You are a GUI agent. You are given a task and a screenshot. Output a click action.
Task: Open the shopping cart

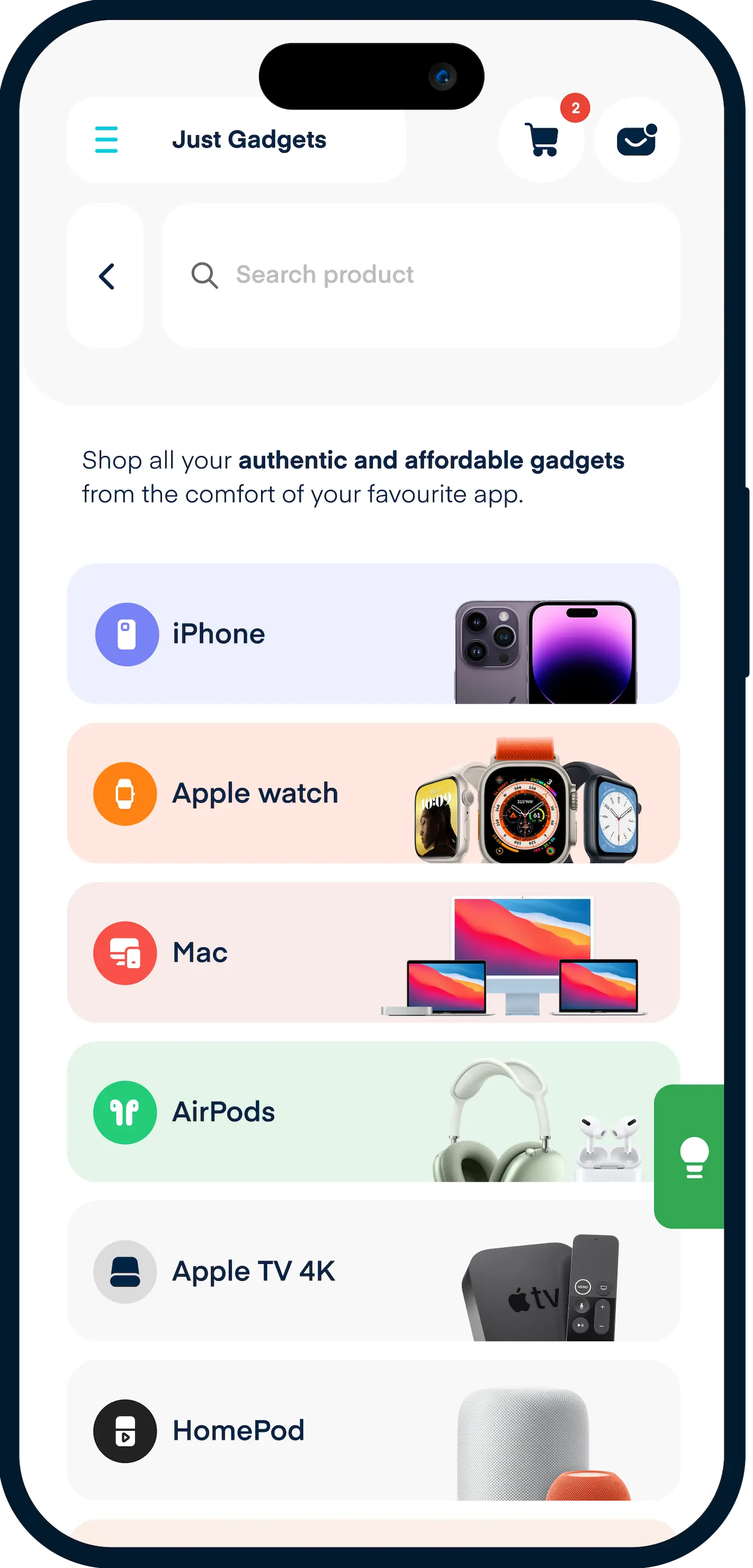click(541, 140)
